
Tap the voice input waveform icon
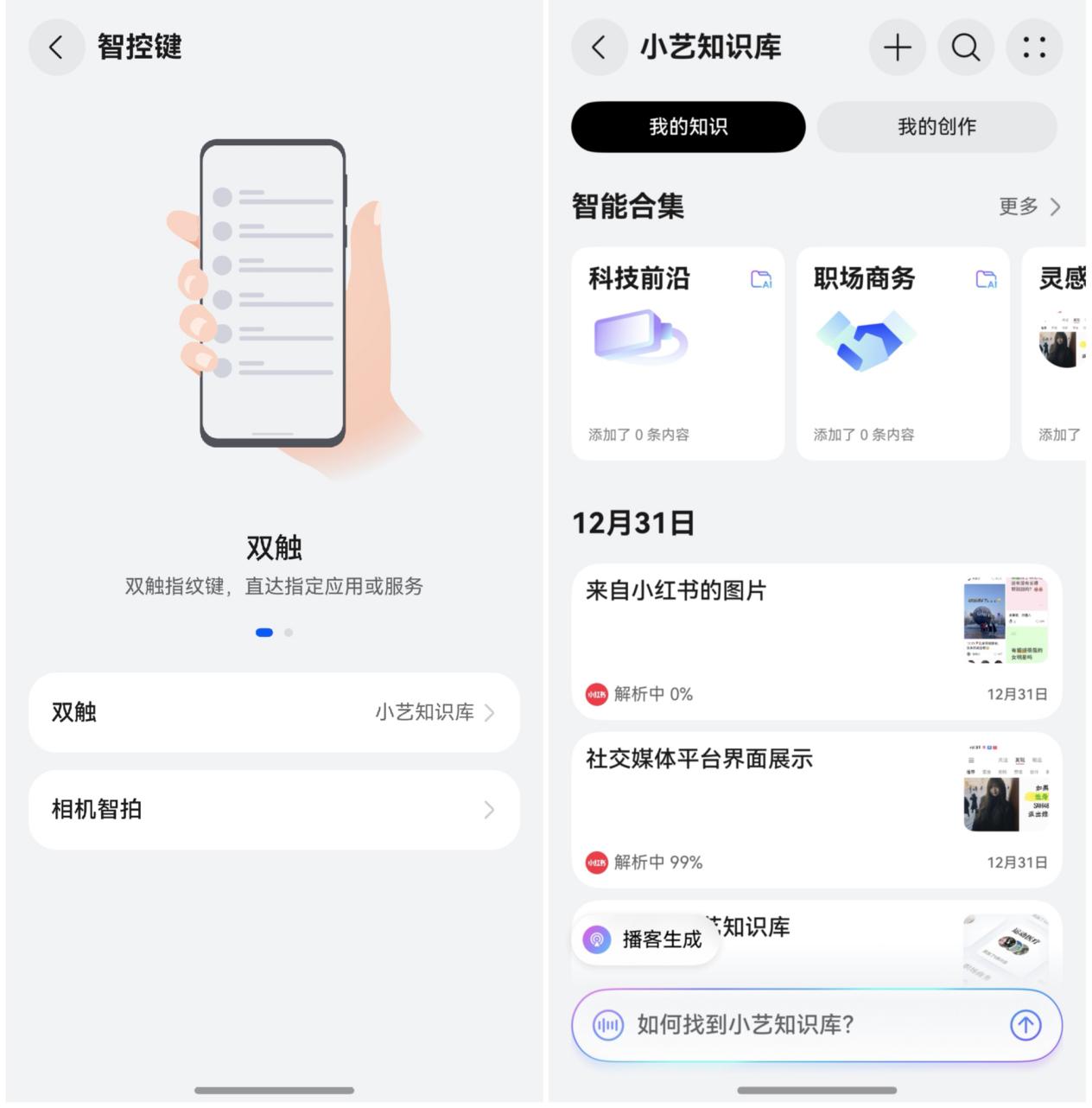[608, 1026]
